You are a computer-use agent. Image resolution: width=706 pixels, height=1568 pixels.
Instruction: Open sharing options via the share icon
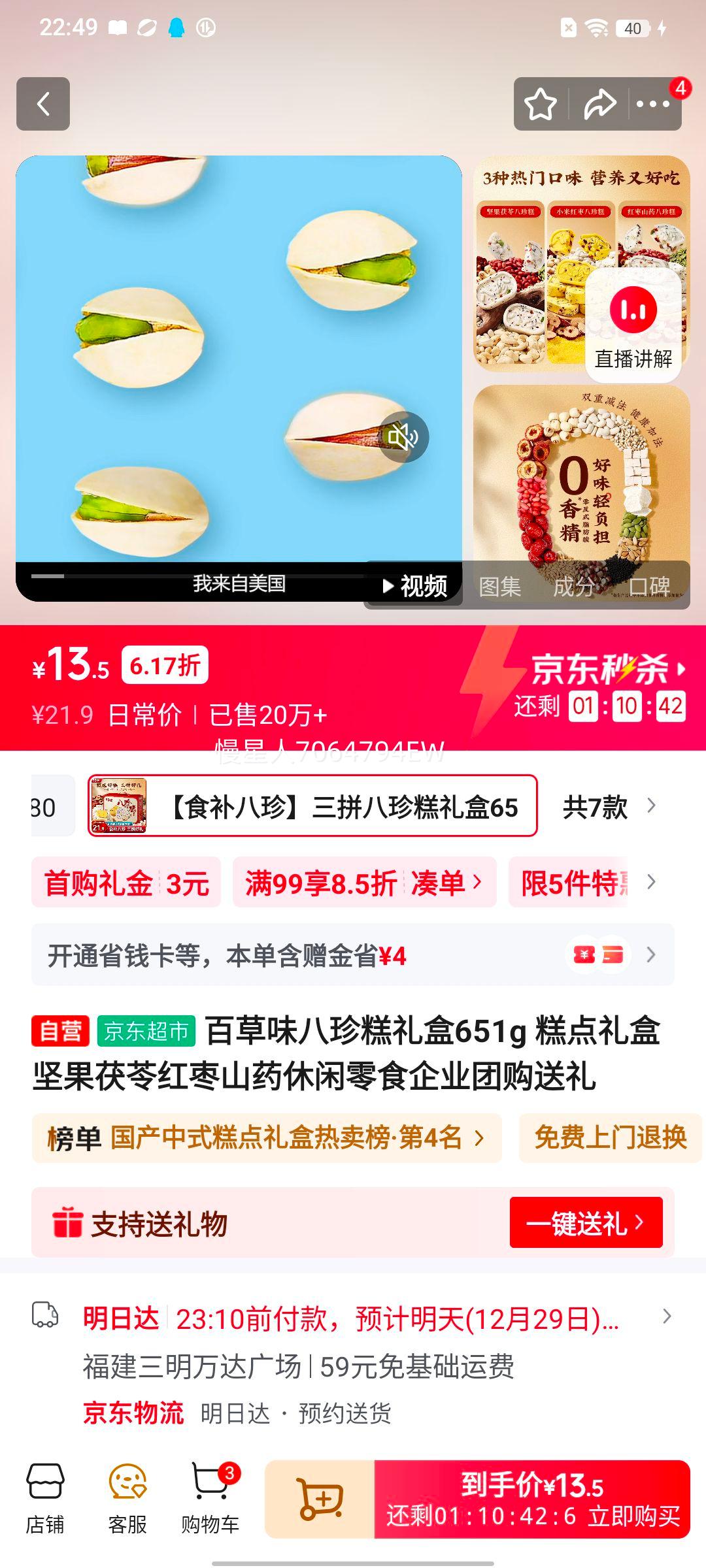tap(599, 105)
